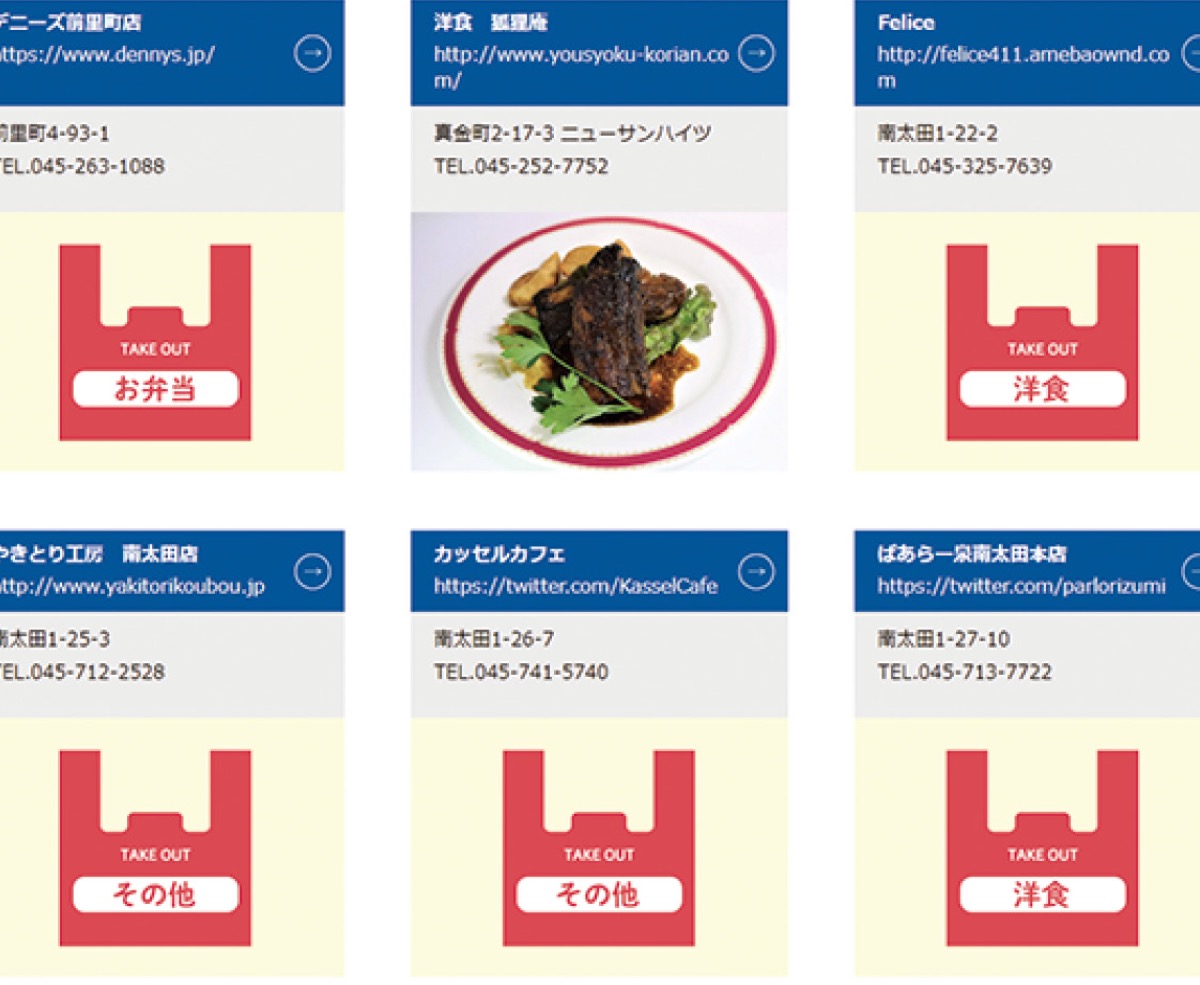1200x985 pixels.
Task: Open the arrow link for やきとり工房 南太田店
Action: coord(313,571)
